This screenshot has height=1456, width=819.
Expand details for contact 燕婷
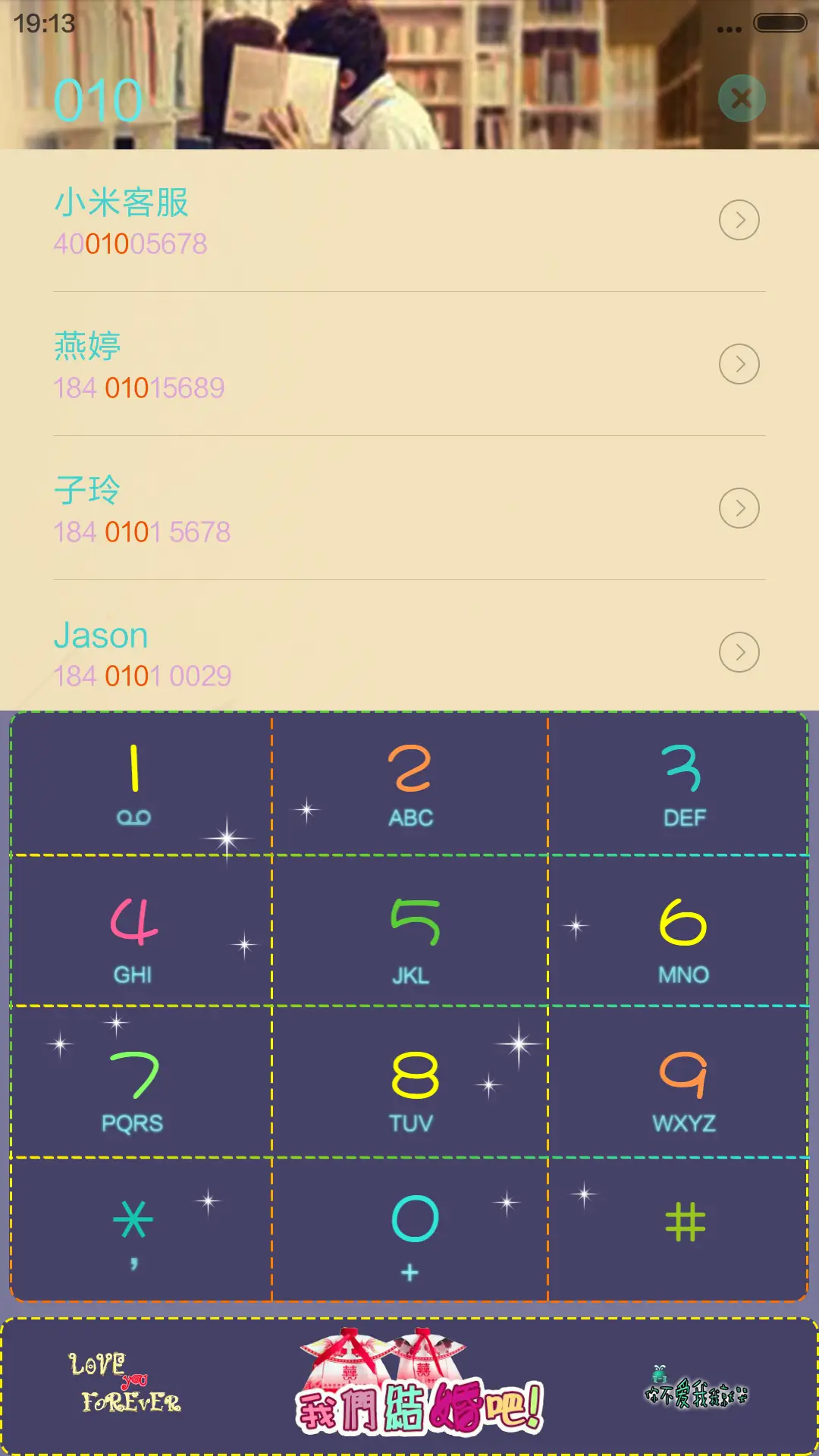[x=738, y=364]
